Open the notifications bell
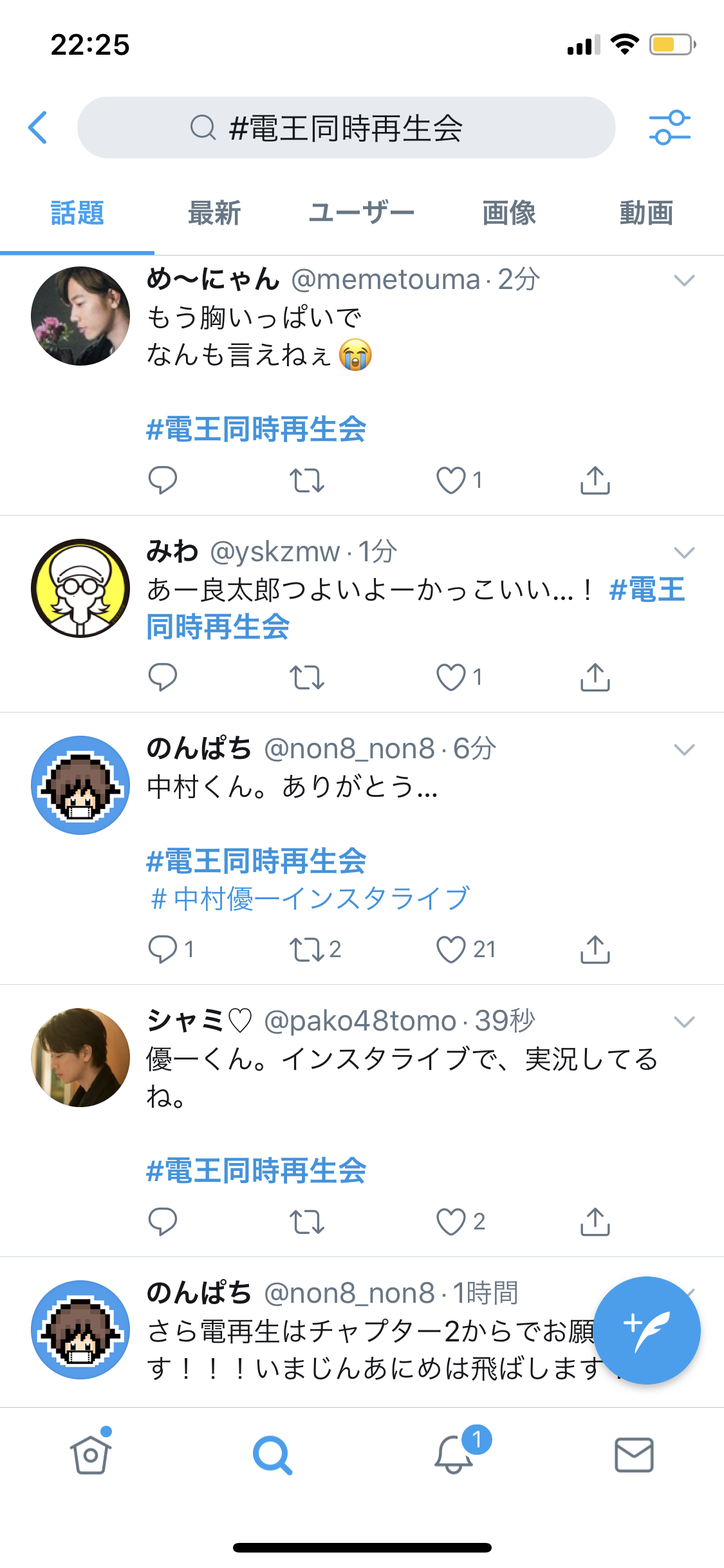The width and height of the screenshot is (724, 1568). 454,1455
